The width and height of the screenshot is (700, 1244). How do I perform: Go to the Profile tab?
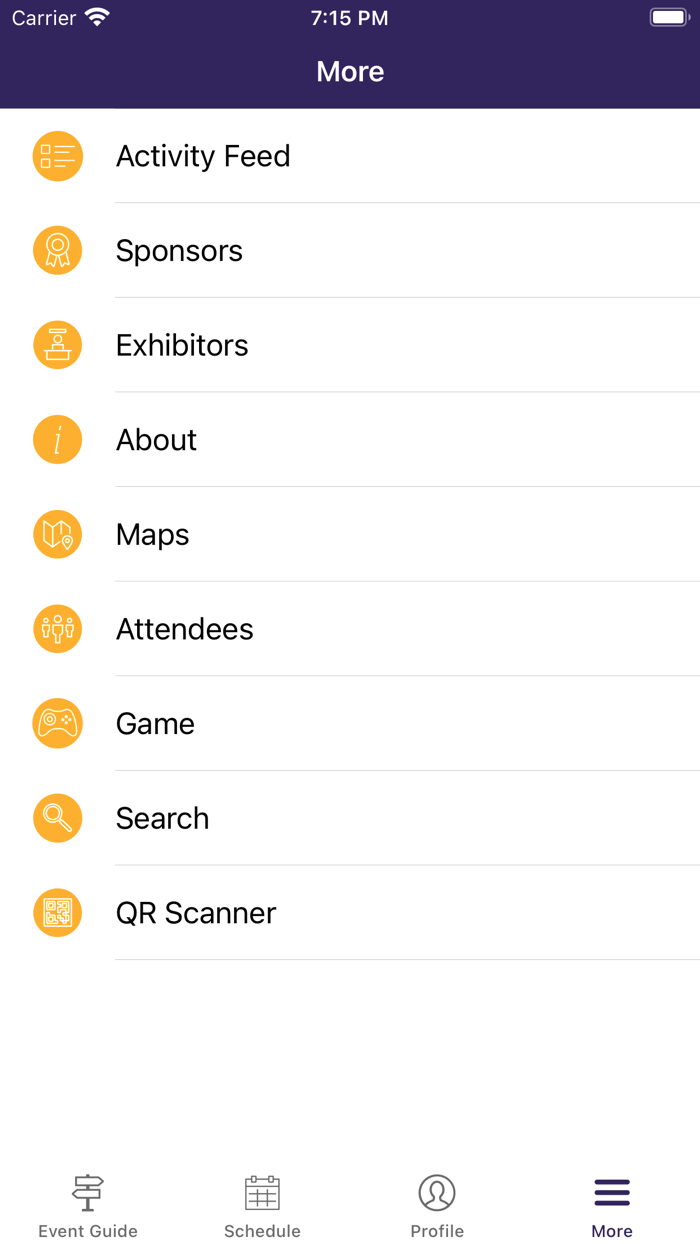pos(437,1205)
